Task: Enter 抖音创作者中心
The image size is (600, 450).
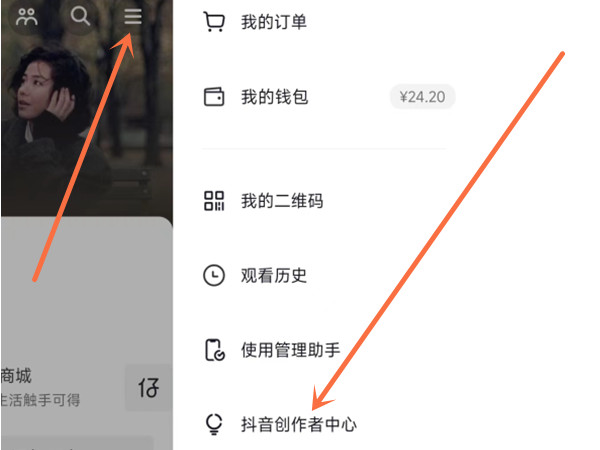Action: (298, 424)
